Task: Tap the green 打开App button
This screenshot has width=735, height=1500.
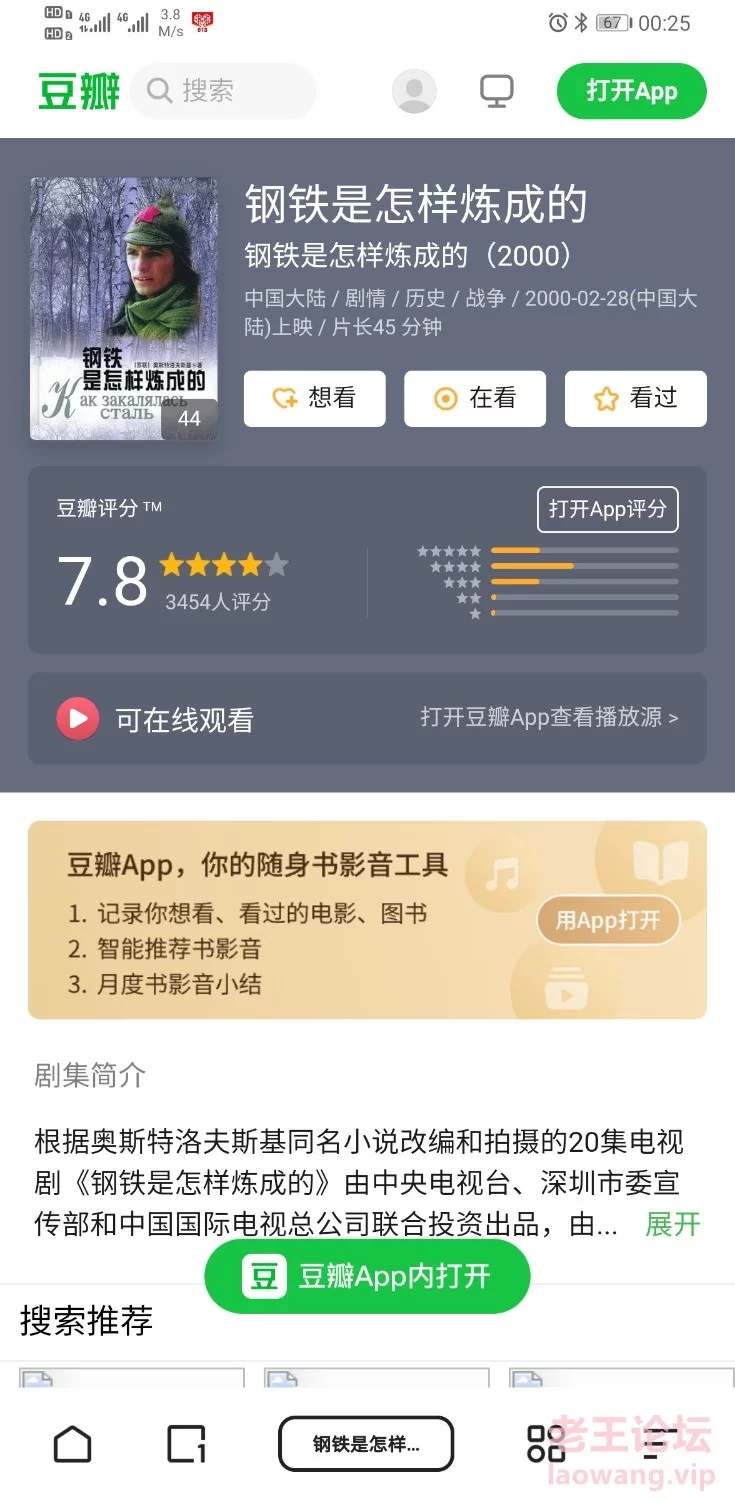Action: tap(631, 91)
